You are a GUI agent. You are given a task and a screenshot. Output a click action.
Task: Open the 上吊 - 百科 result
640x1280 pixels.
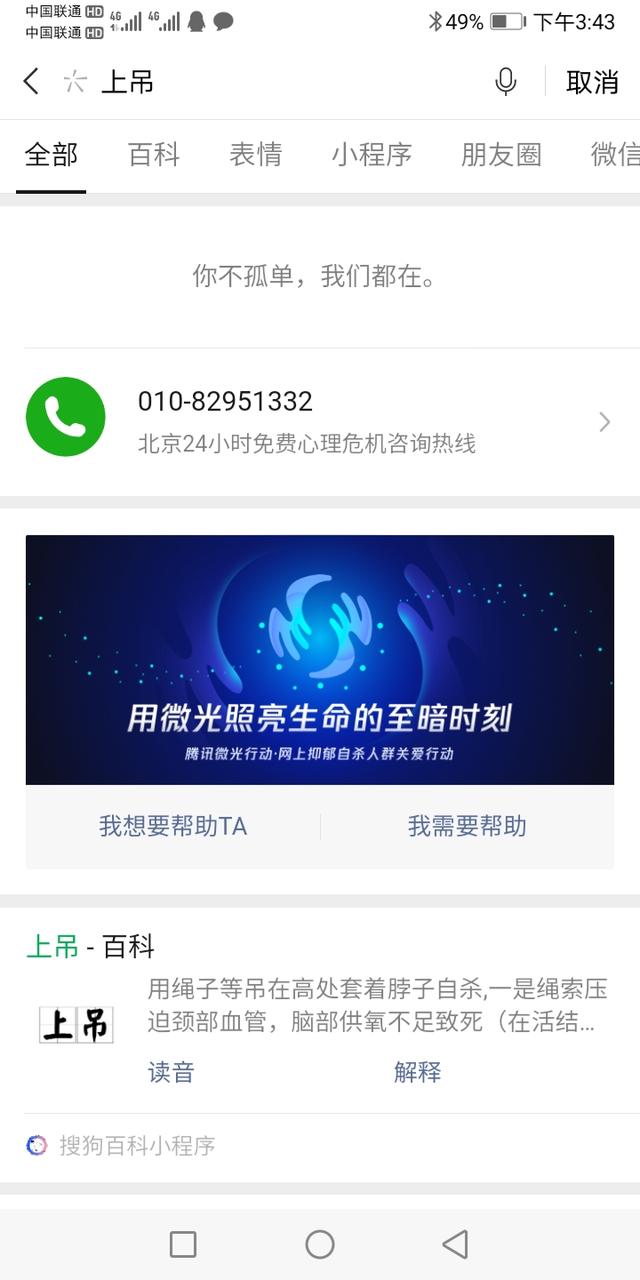point(90,946)
